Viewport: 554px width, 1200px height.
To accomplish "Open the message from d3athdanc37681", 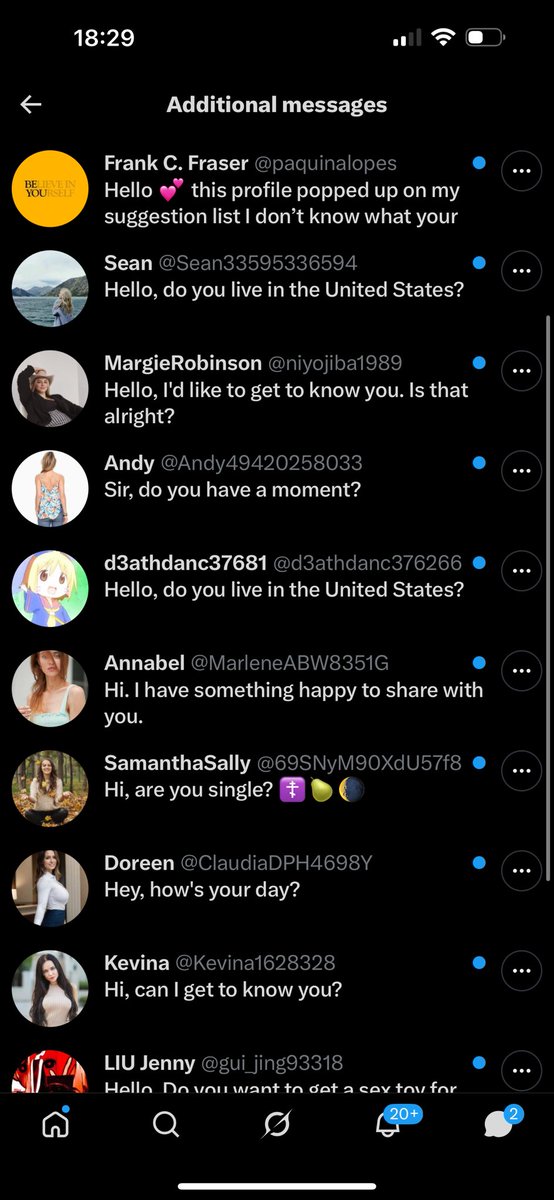I will click(x=250, y=590).
